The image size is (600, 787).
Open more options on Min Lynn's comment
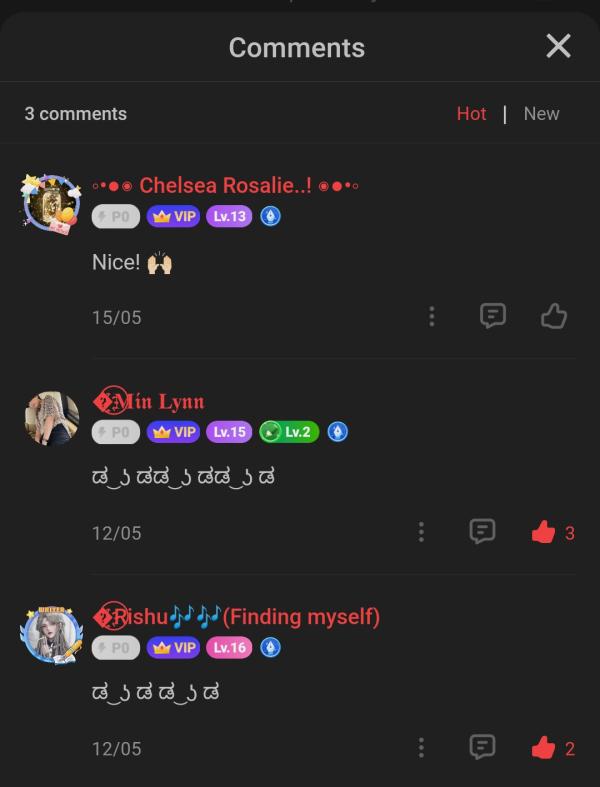[x=421, y=533]
